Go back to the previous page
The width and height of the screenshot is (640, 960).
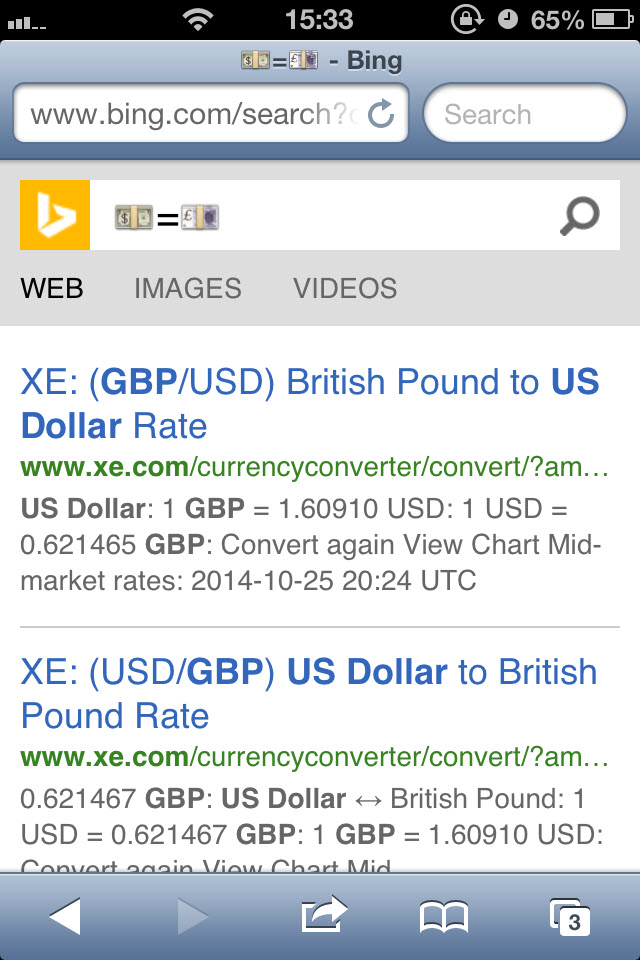point(65,915)
